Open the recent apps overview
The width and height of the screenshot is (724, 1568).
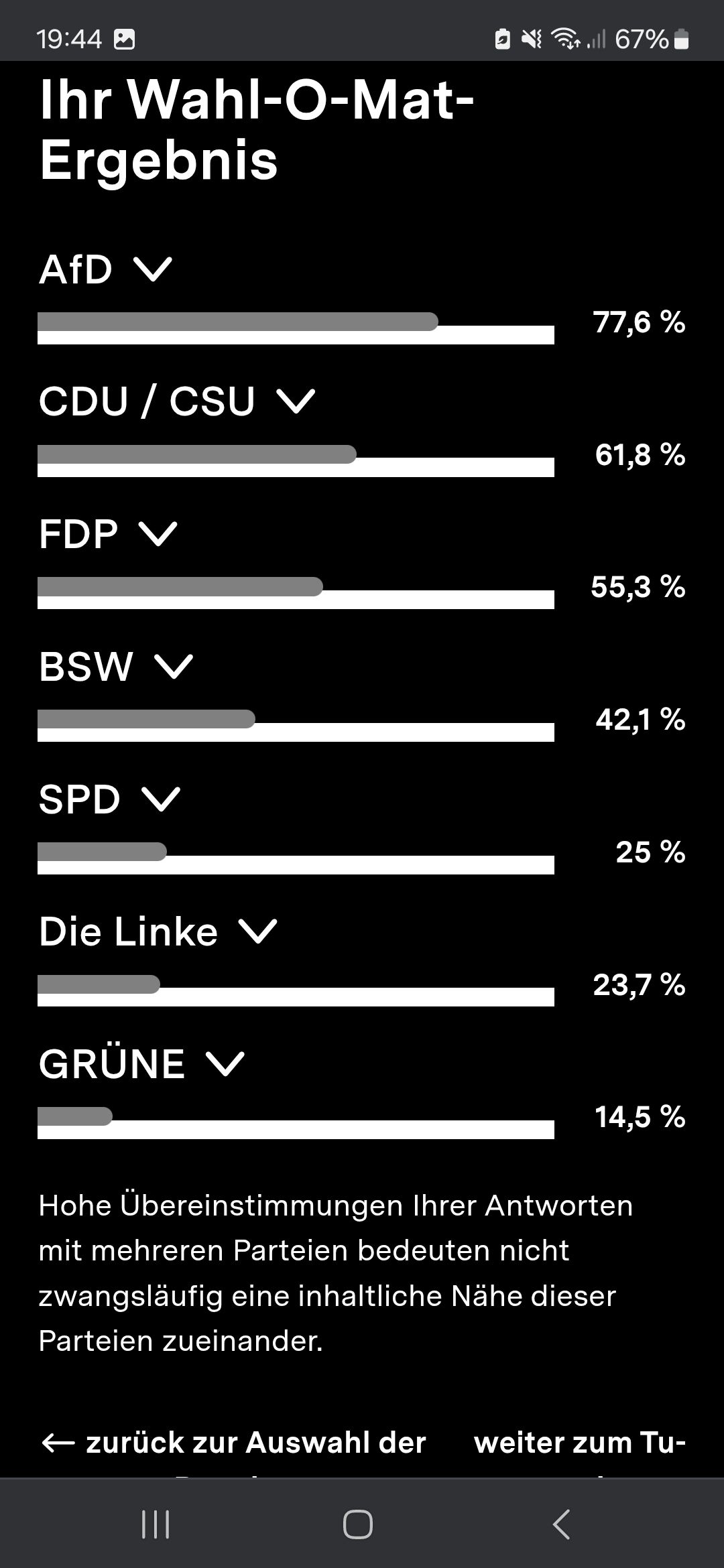click(x=156, y=1524)
